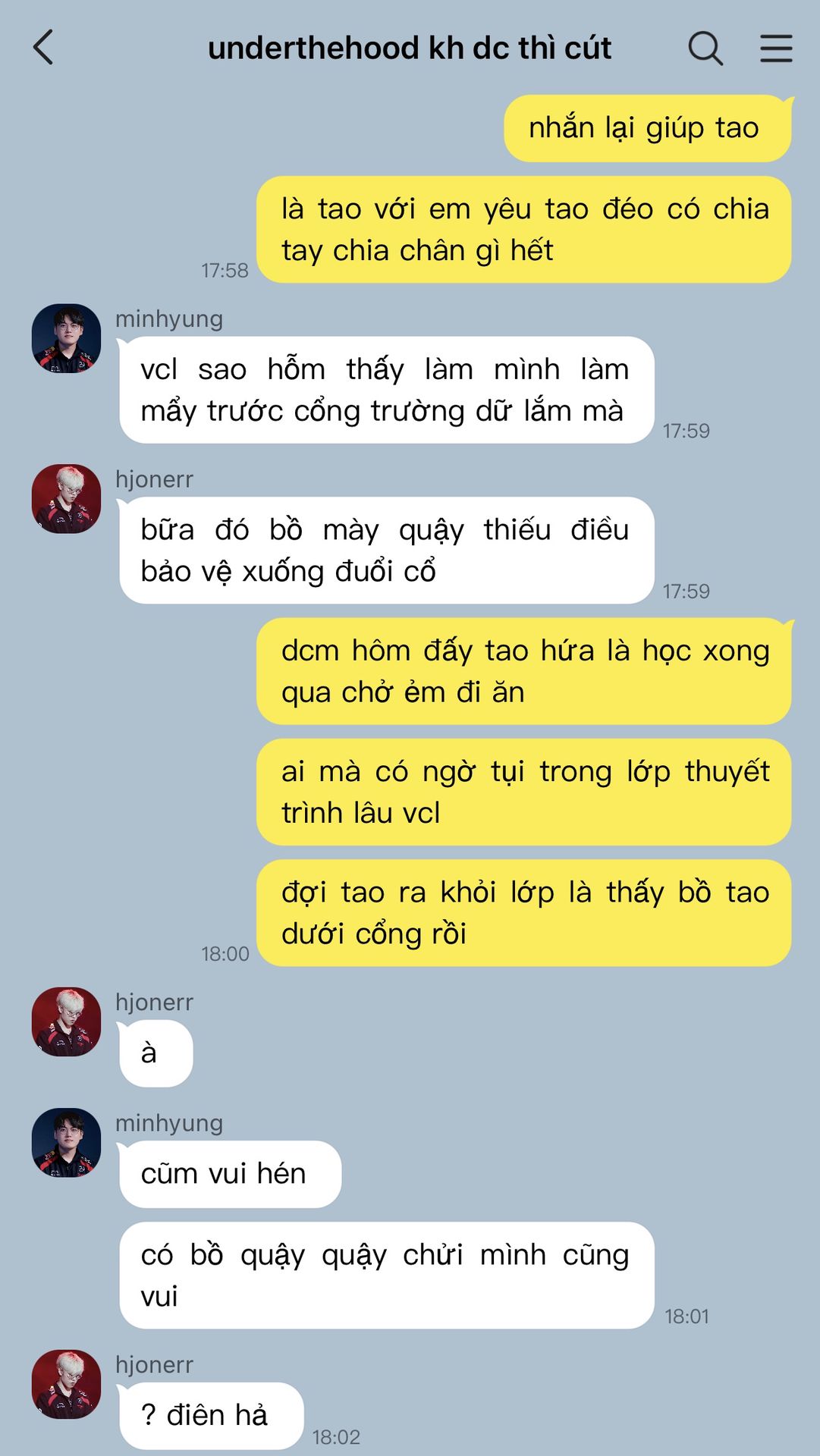Open hjonerr's avatar next to the "bữa đó bồ" message
This screenshot has height=1456, width=820.
pos(67,499)
